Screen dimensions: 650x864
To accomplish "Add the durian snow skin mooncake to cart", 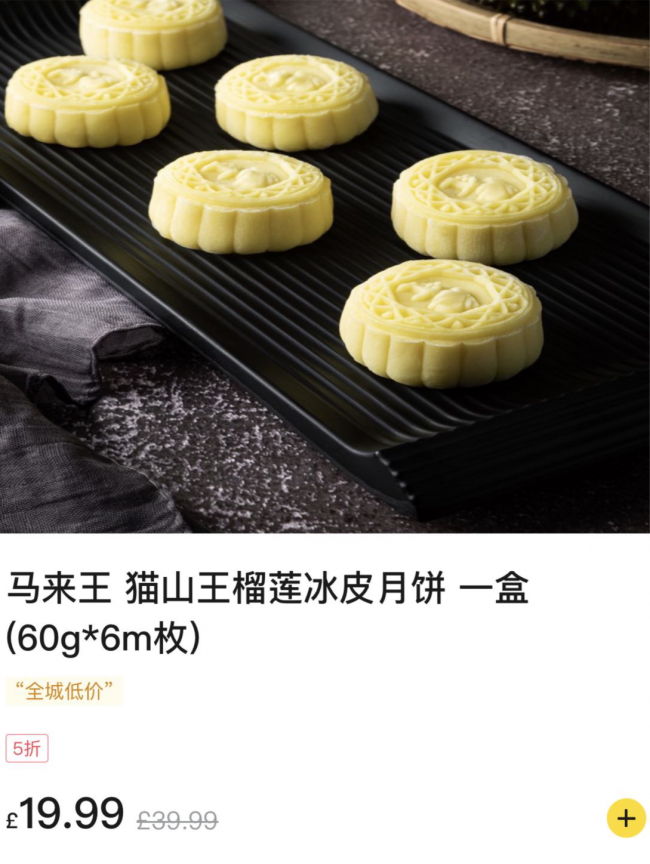I will pyautogui.click(x=626, y=818).
